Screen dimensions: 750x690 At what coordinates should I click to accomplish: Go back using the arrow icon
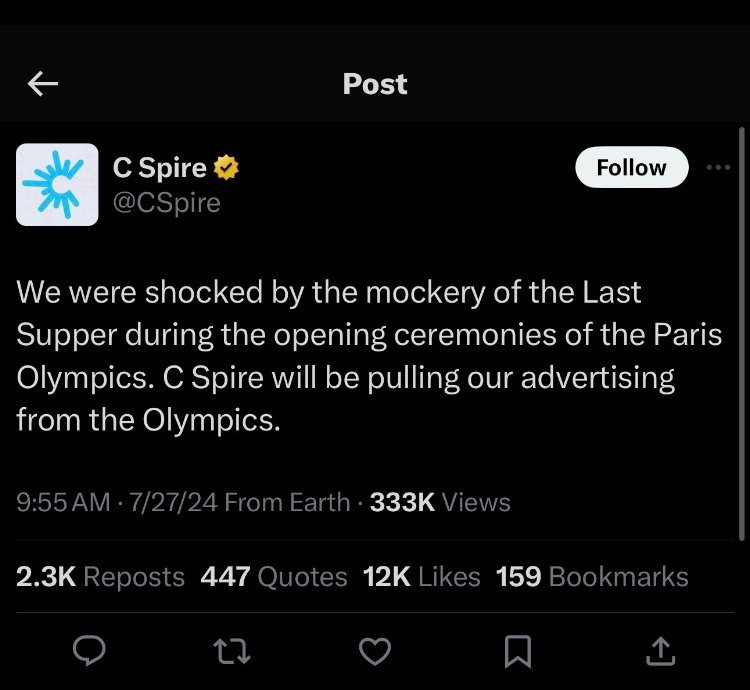(43, 85)
